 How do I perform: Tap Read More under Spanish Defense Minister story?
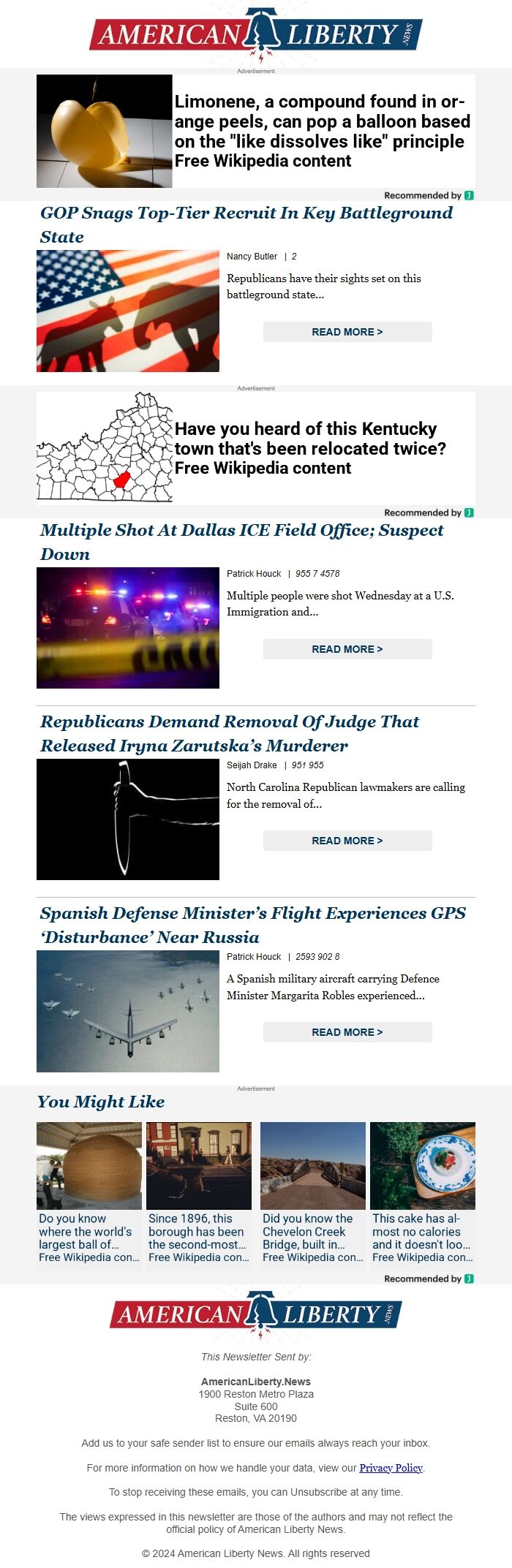(x=347, y=1032)
